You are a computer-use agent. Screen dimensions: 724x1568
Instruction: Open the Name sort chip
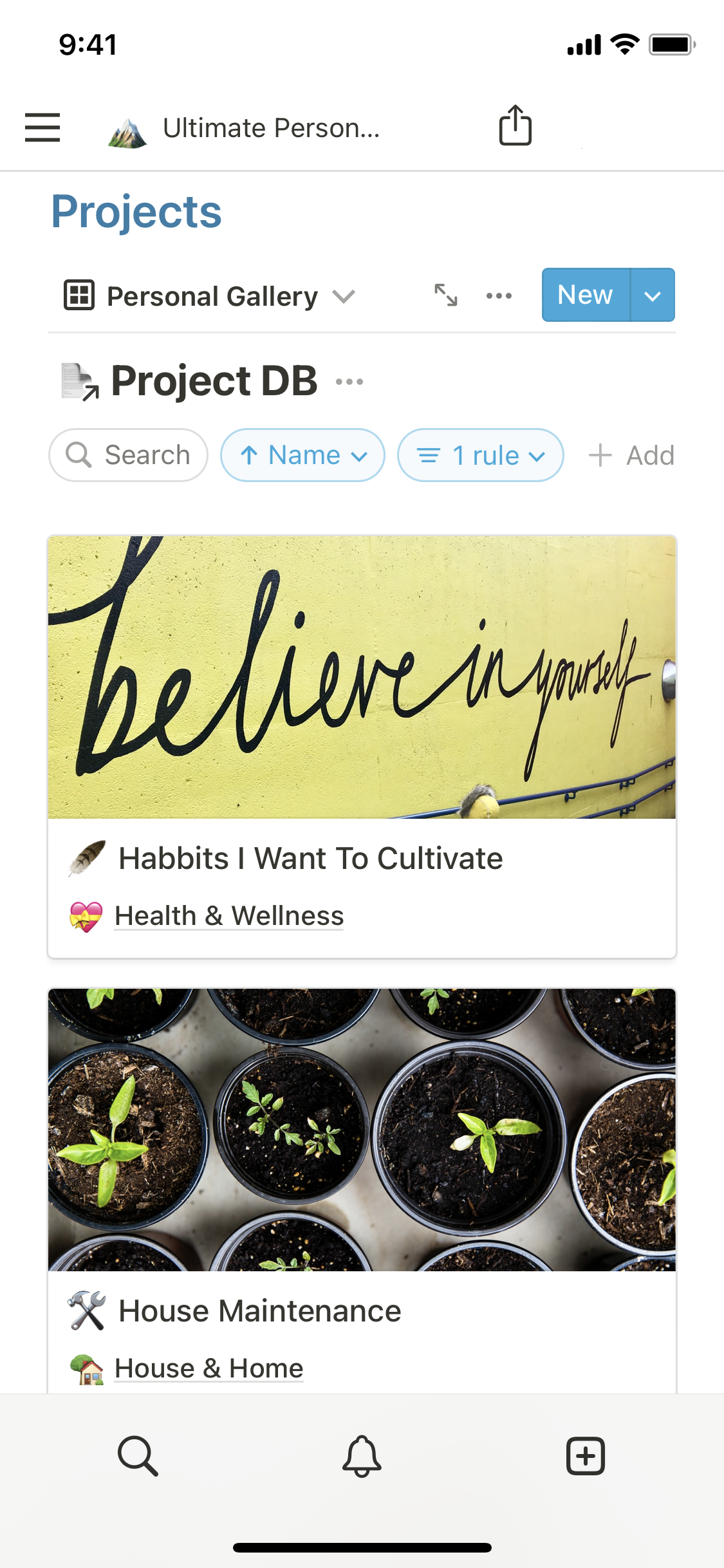coord(302,455)
